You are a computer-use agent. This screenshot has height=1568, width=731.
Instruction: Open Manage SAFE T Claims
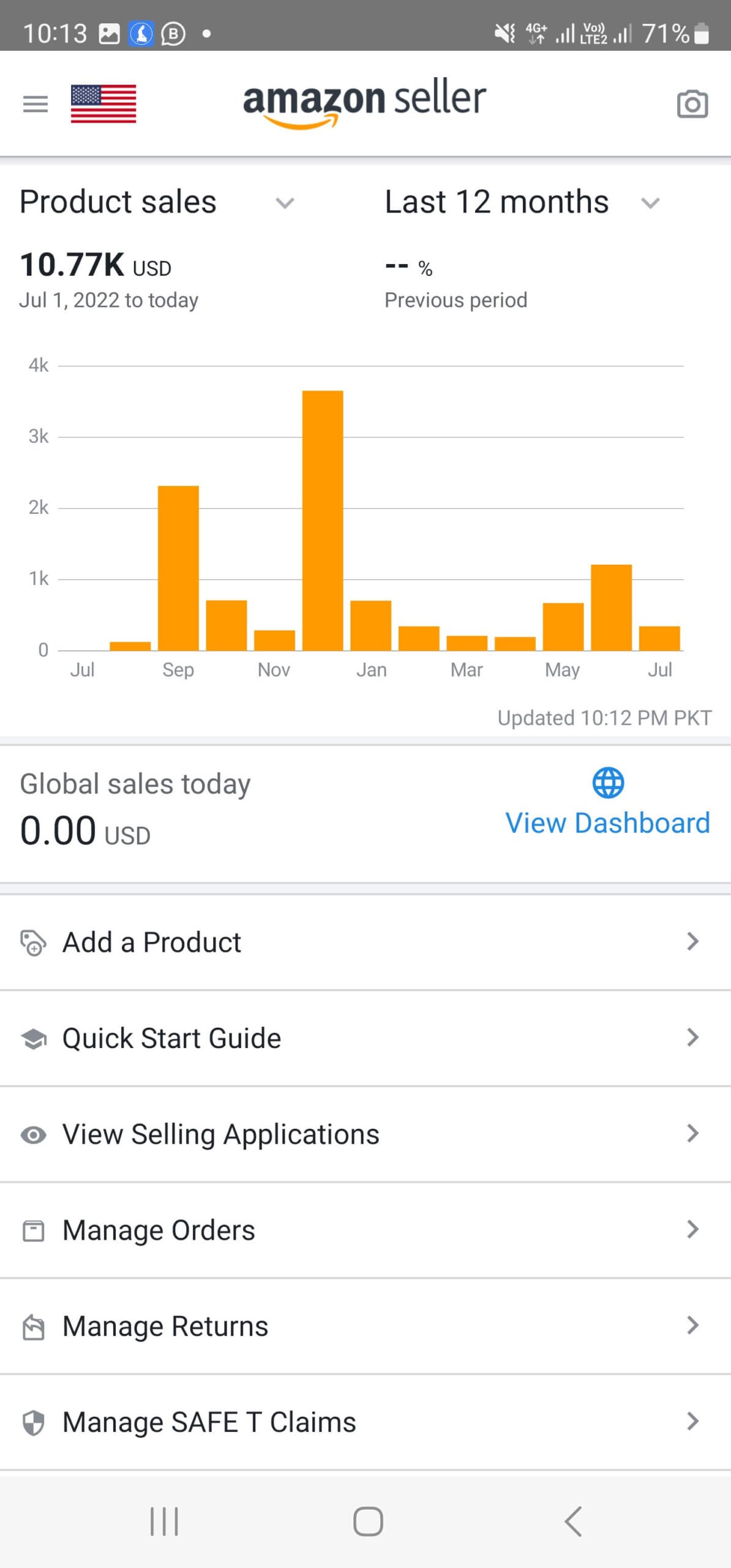pyautogui.click(x=365, y=1422)
